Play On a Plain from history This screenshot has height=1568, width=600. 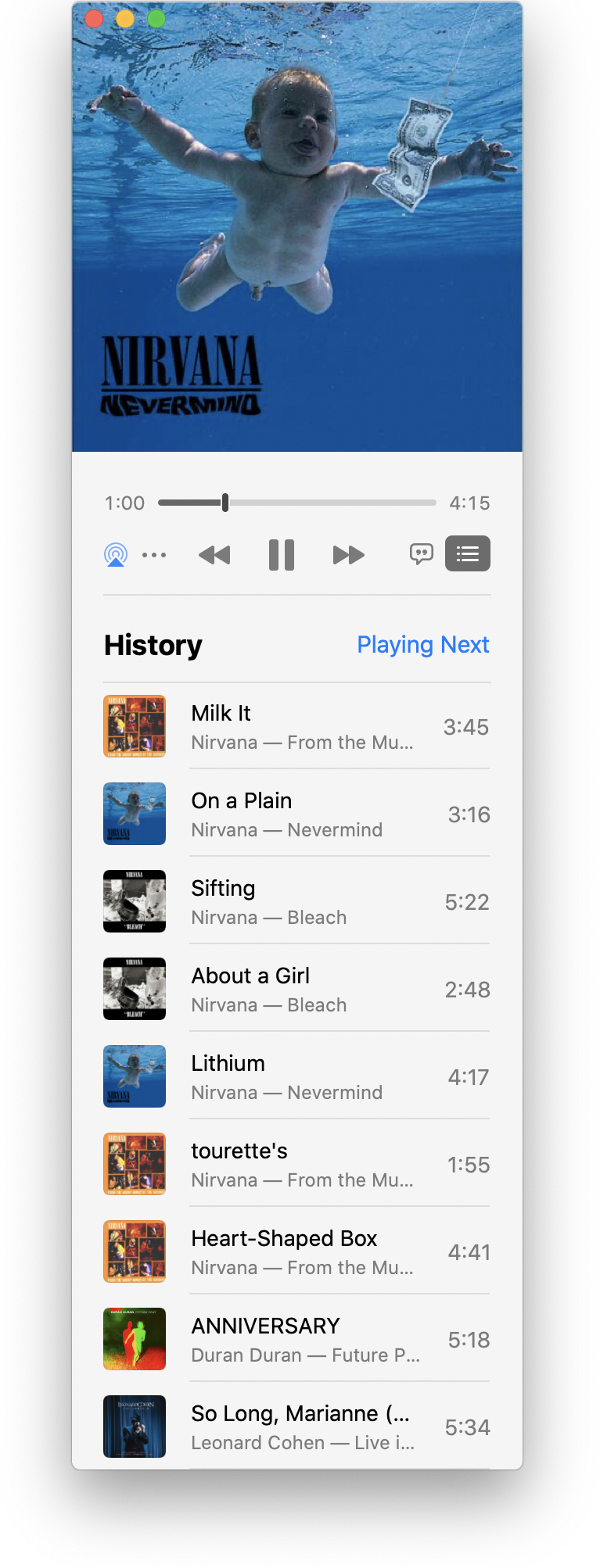[x=297, y=814]
